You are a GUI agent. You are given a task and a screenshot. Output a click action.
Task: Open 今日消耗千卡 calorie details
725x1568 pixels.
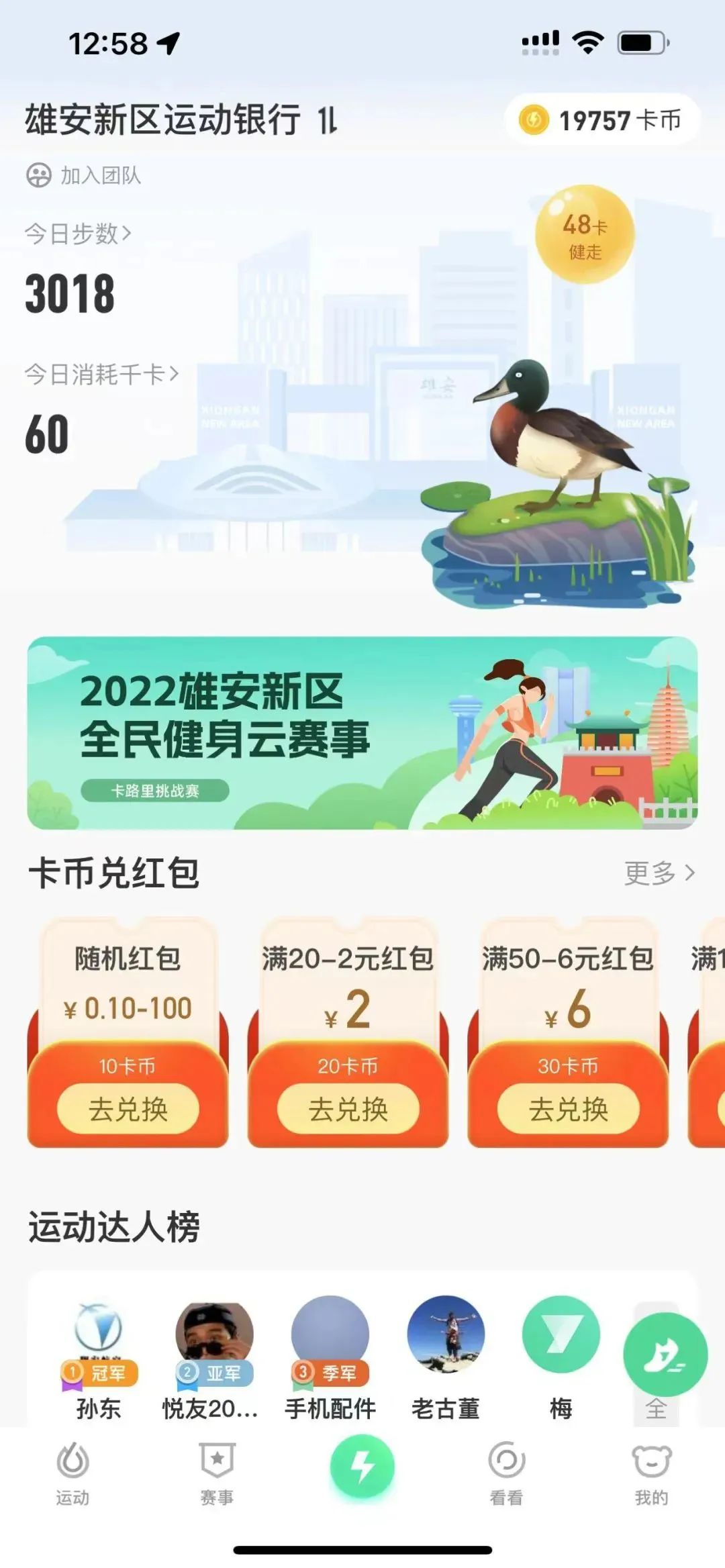[x=101, y=374]
